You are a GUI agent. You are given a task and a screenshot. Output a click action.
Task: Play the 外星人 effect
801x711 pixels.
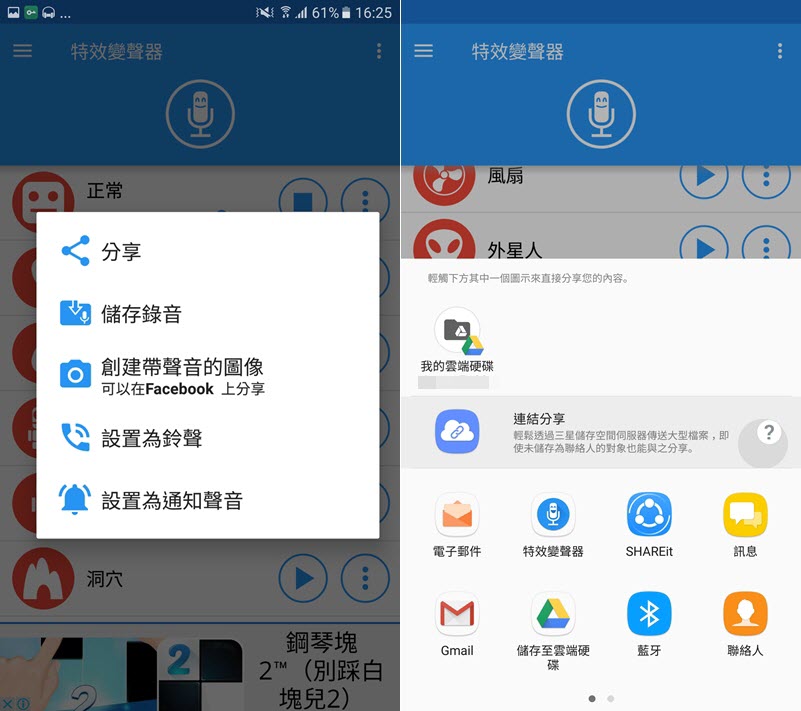[x=704, y=247]
